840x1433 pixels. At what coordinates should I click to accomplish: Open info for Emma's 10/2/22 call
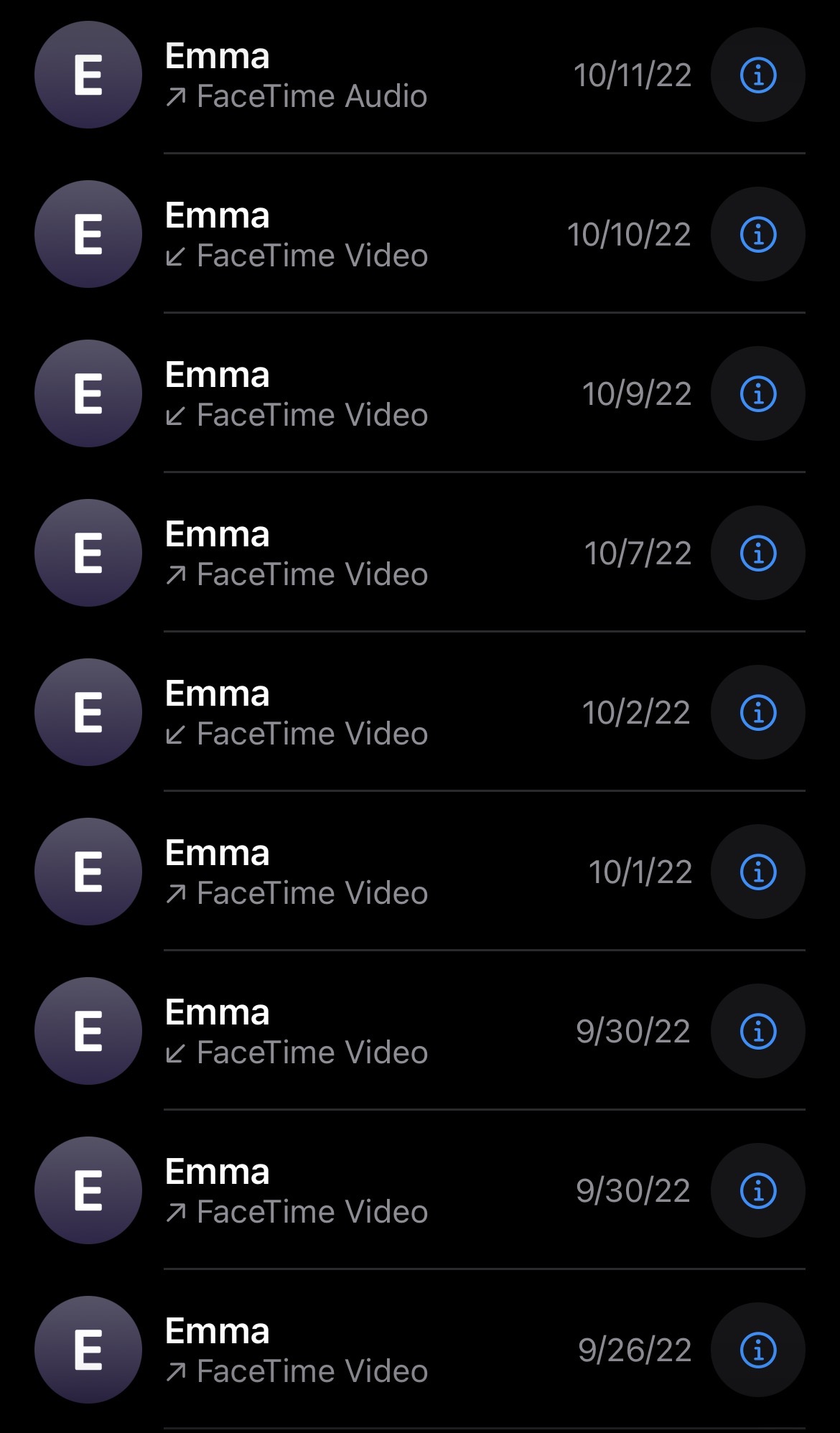tap(757, 712)
